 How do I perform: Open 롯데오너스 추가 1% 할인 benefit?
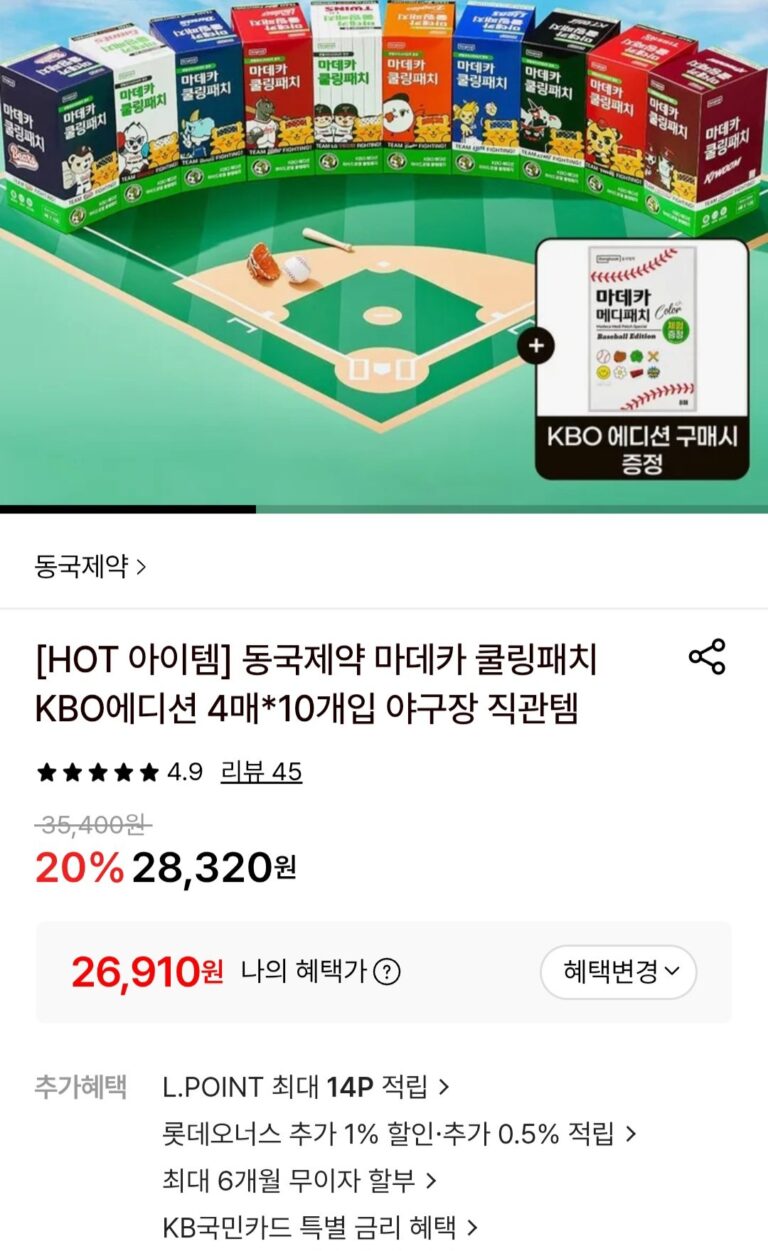click(x=398, y=1133)
